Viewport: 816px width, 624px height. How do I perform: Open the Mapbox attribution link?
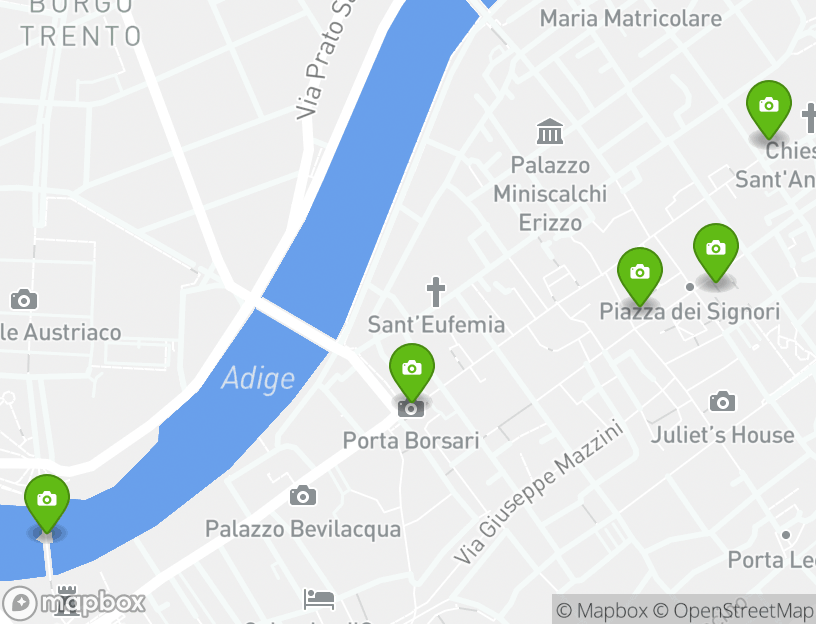click(x=602, y=610)
